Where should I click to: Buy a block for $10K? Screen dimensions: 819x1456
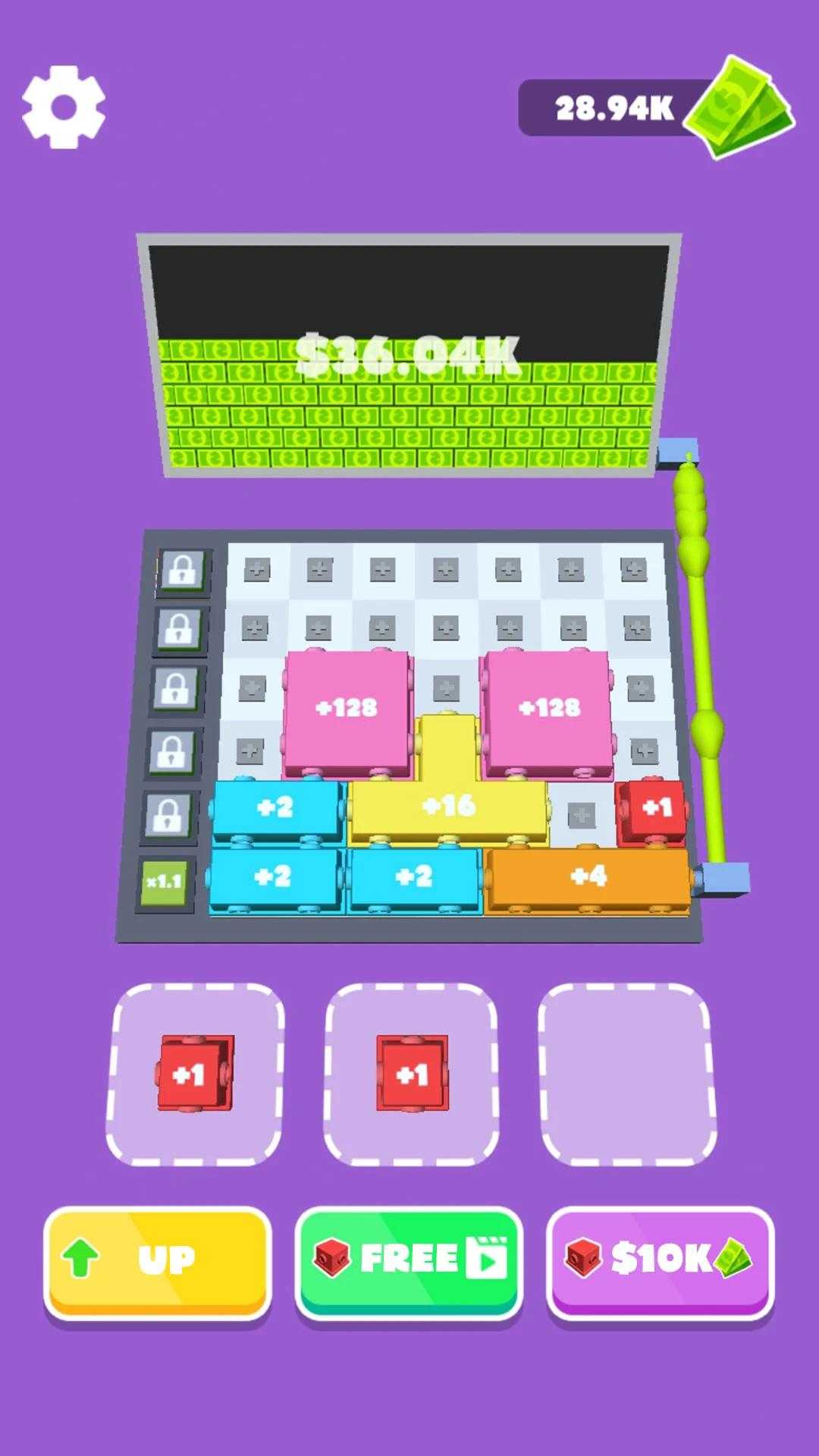click(x=660, y=1260)
